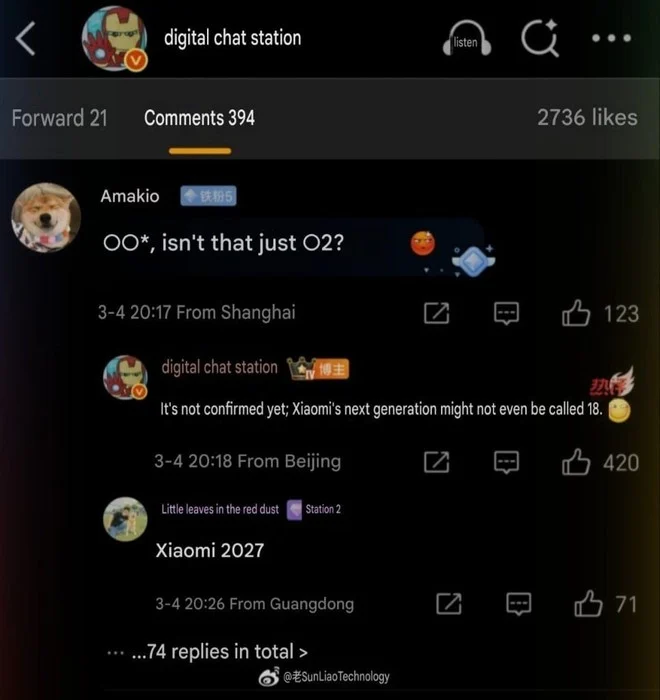Forward digital chat station's reply from Beijing
Viewport: 660px width, 700px height.
click(436, 461)
